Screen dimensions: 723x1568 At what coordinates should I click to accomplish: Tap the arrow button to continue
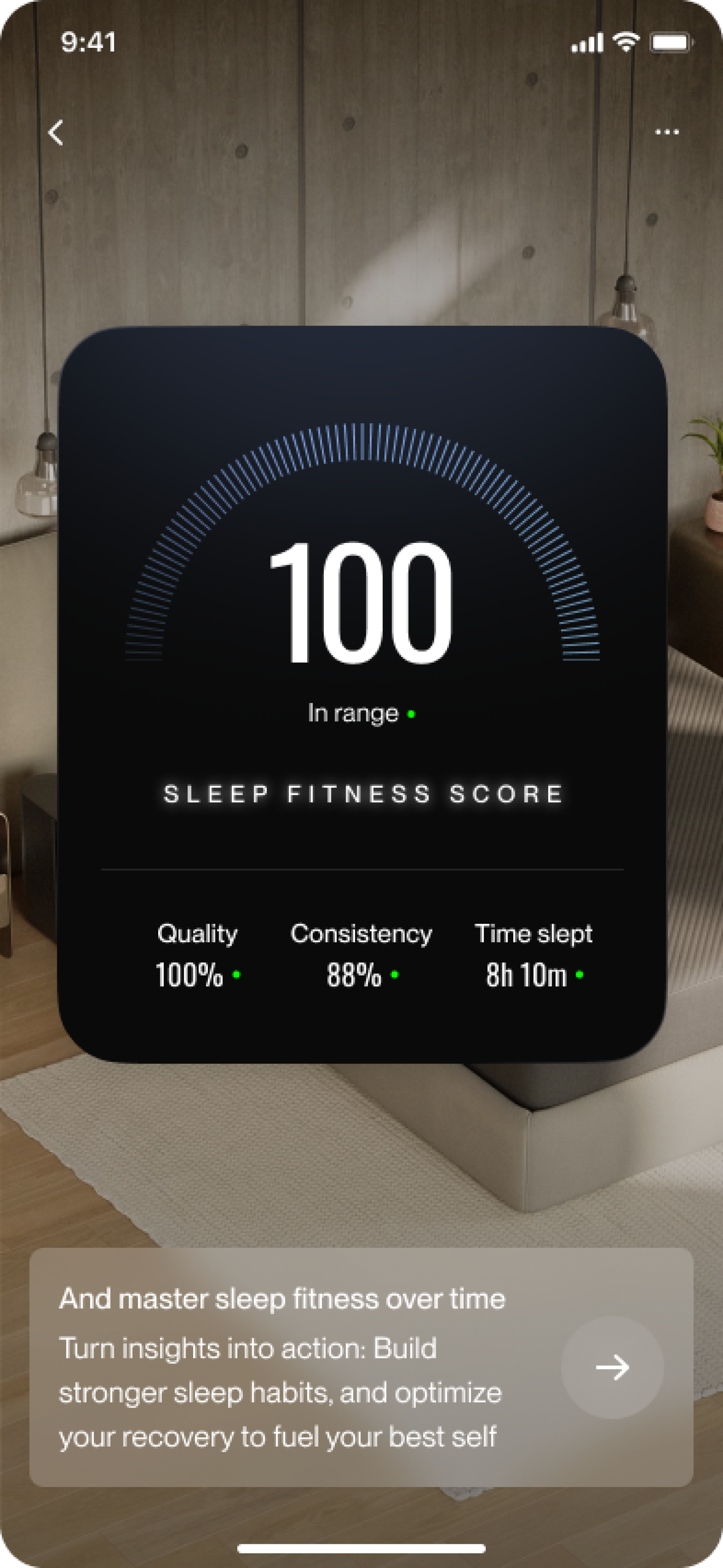[x=612, y=1367]
